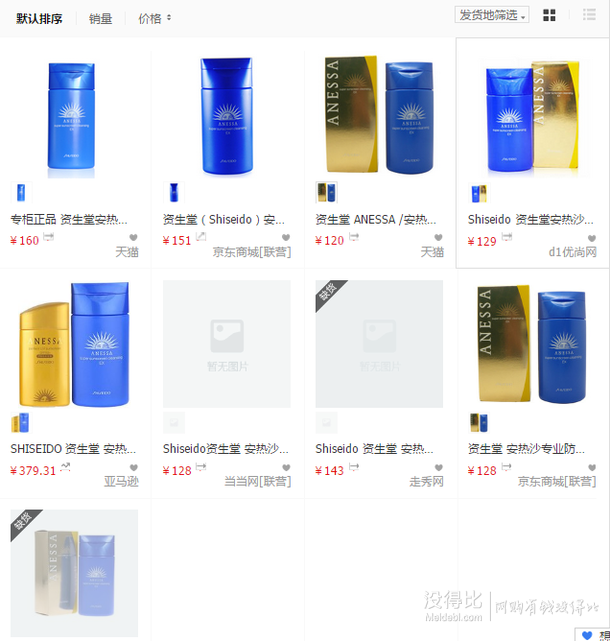This screenshot has height=641, width=610.
Task: Favorite the ¥160 天猫 product
Action: coord(133,239)
